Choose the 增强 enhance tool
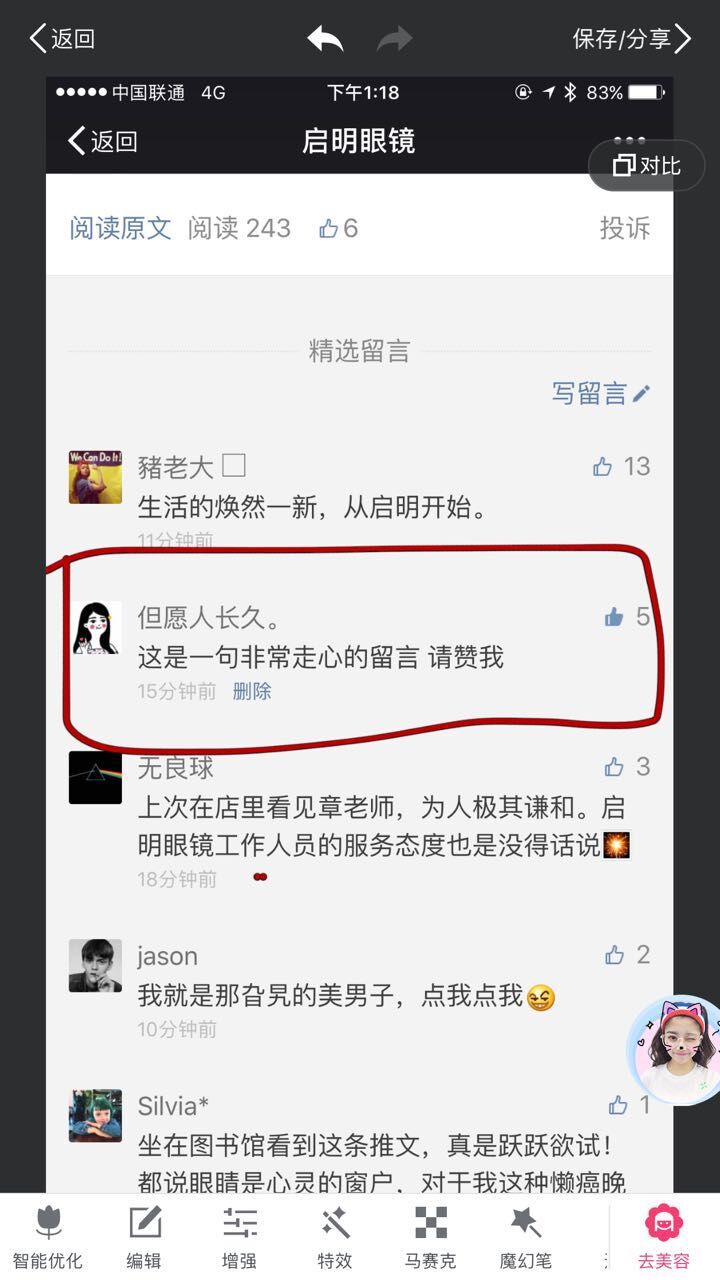The image size is (720, 1280). pyautogui.click(x=240, y=1238)
